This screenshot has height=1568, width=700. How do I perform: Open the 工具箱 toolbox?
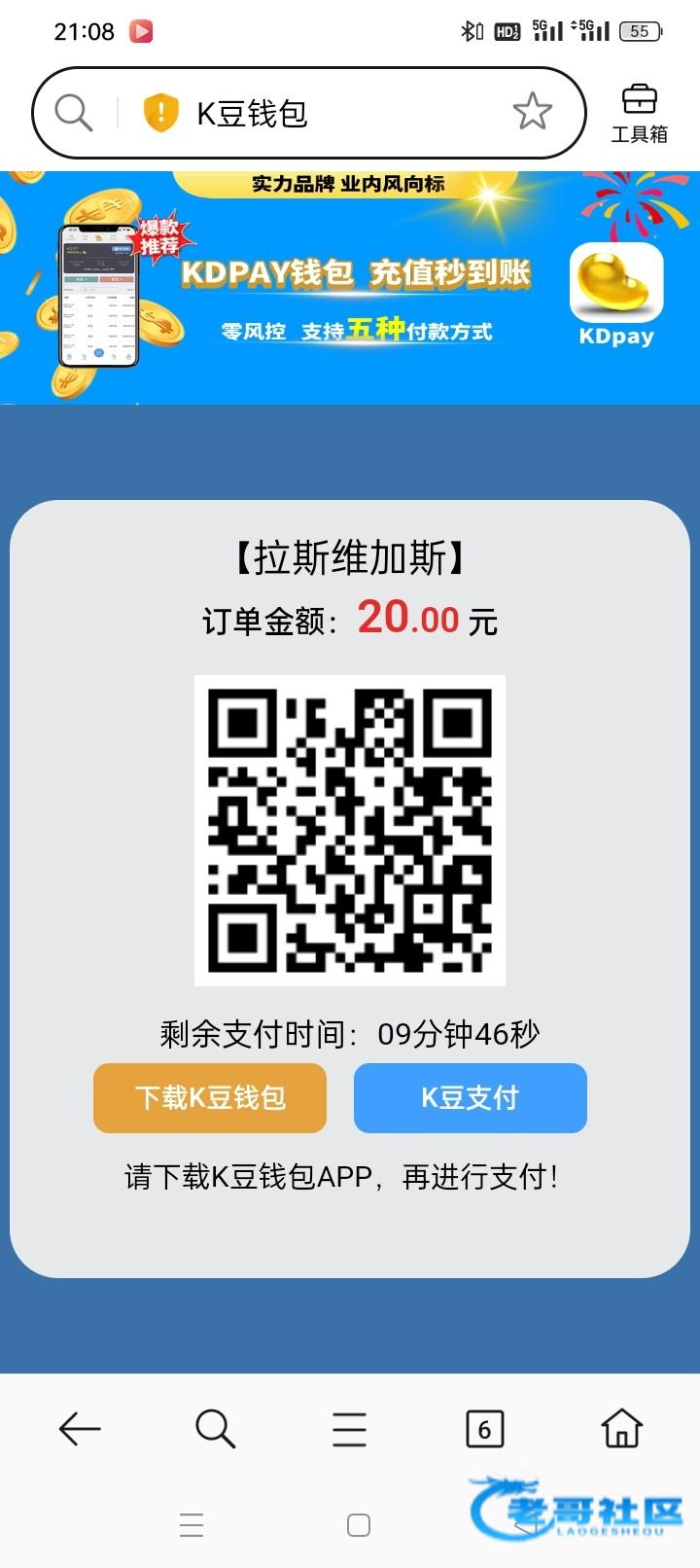639,114
